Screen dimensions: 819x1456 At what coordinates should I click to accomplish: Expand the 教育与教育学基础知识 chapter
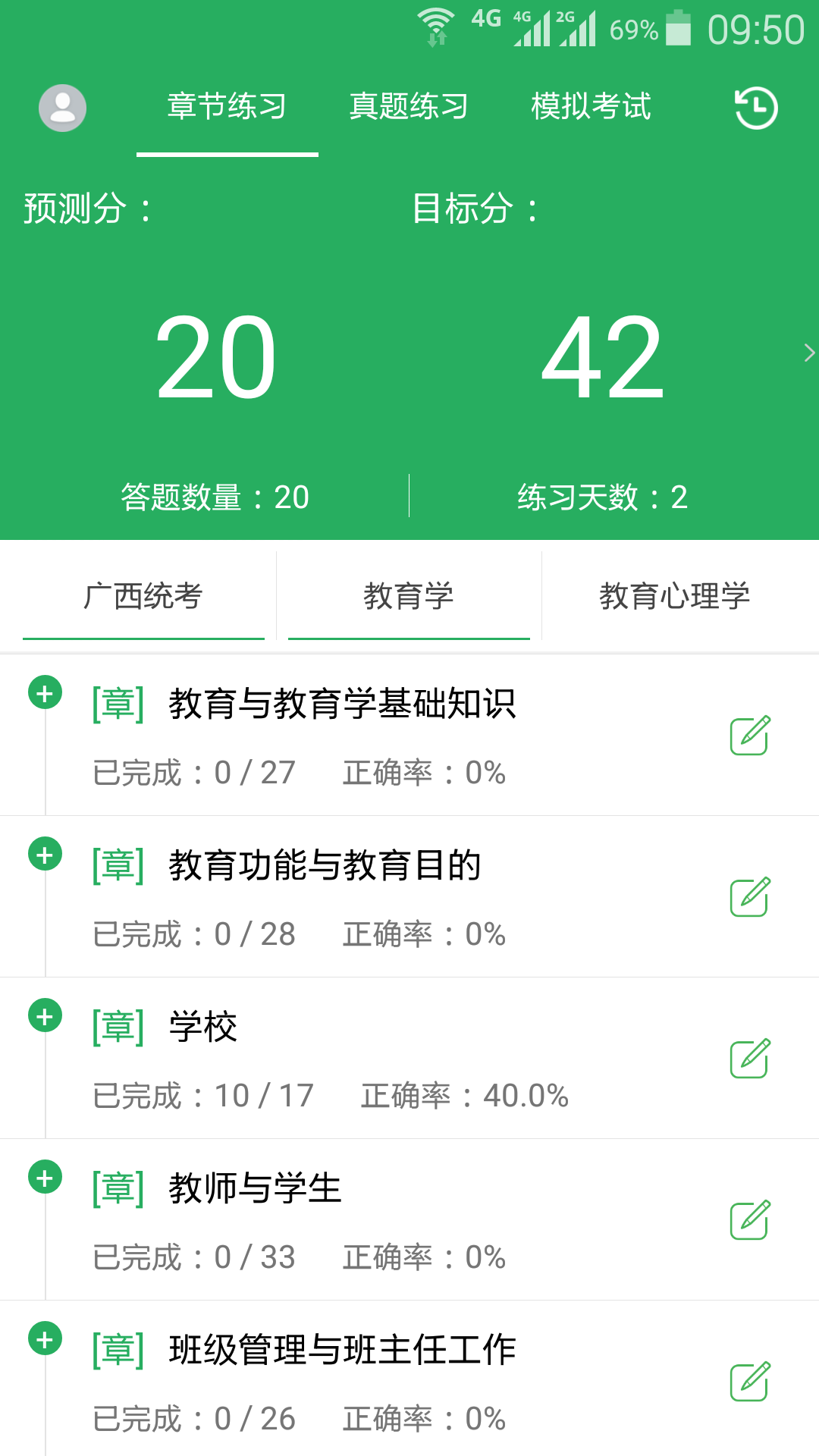(45, 692)
